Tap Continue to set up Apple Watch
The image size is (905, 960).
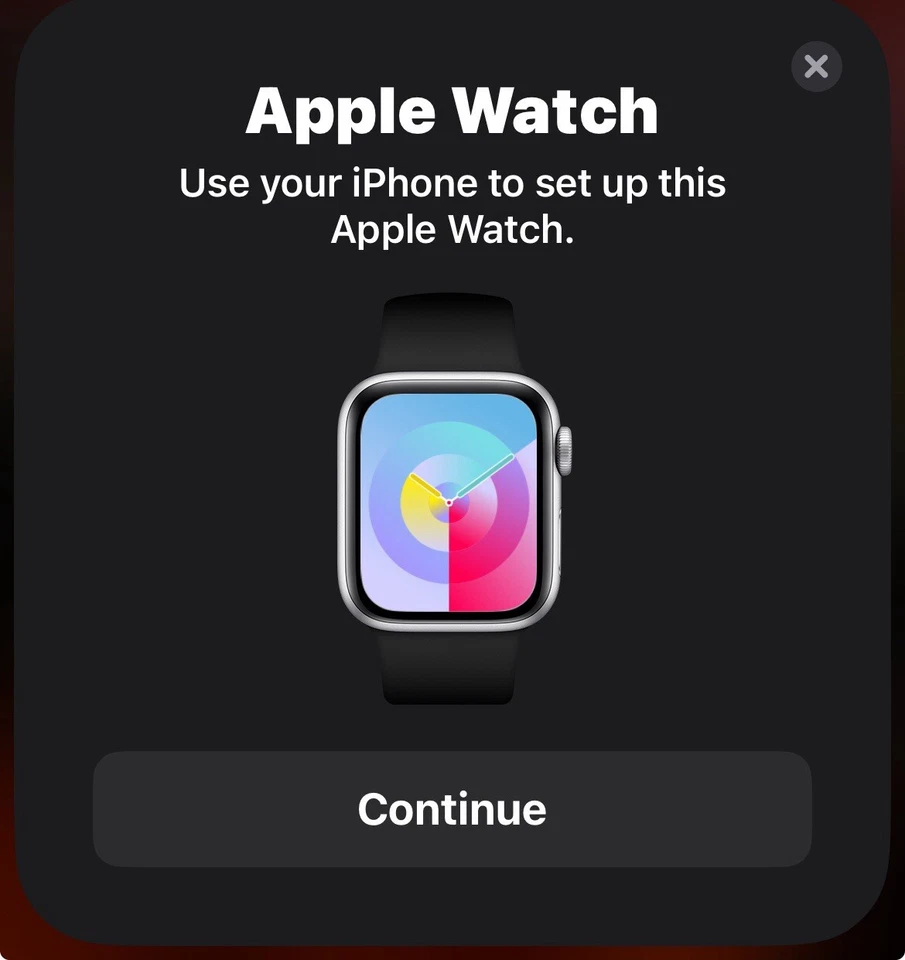pyautogui.click(x=452, y=809)
